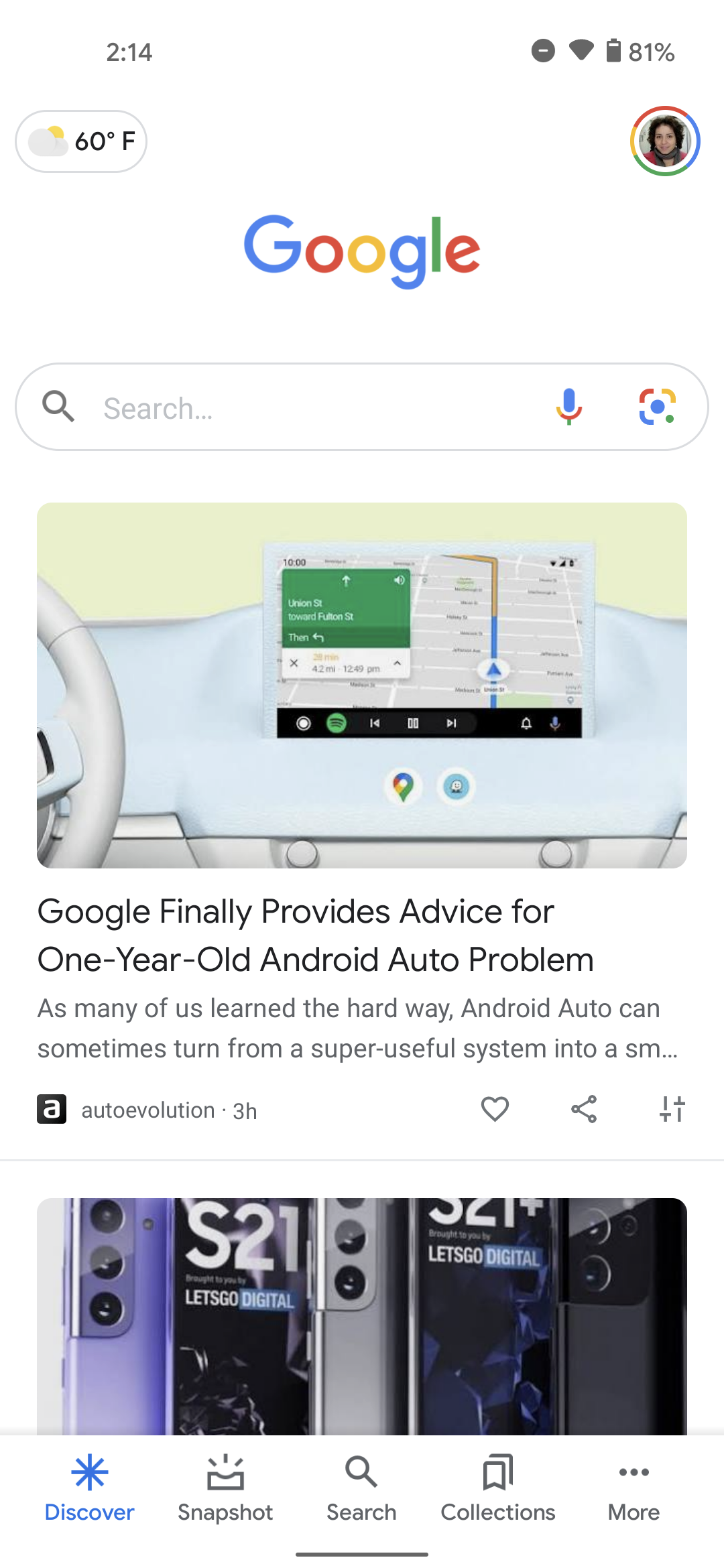Share the autoevolution article
Image resolution: width=724 pixels, height=1568 pixels.
pyautogui.click(x=584, y=1109)
